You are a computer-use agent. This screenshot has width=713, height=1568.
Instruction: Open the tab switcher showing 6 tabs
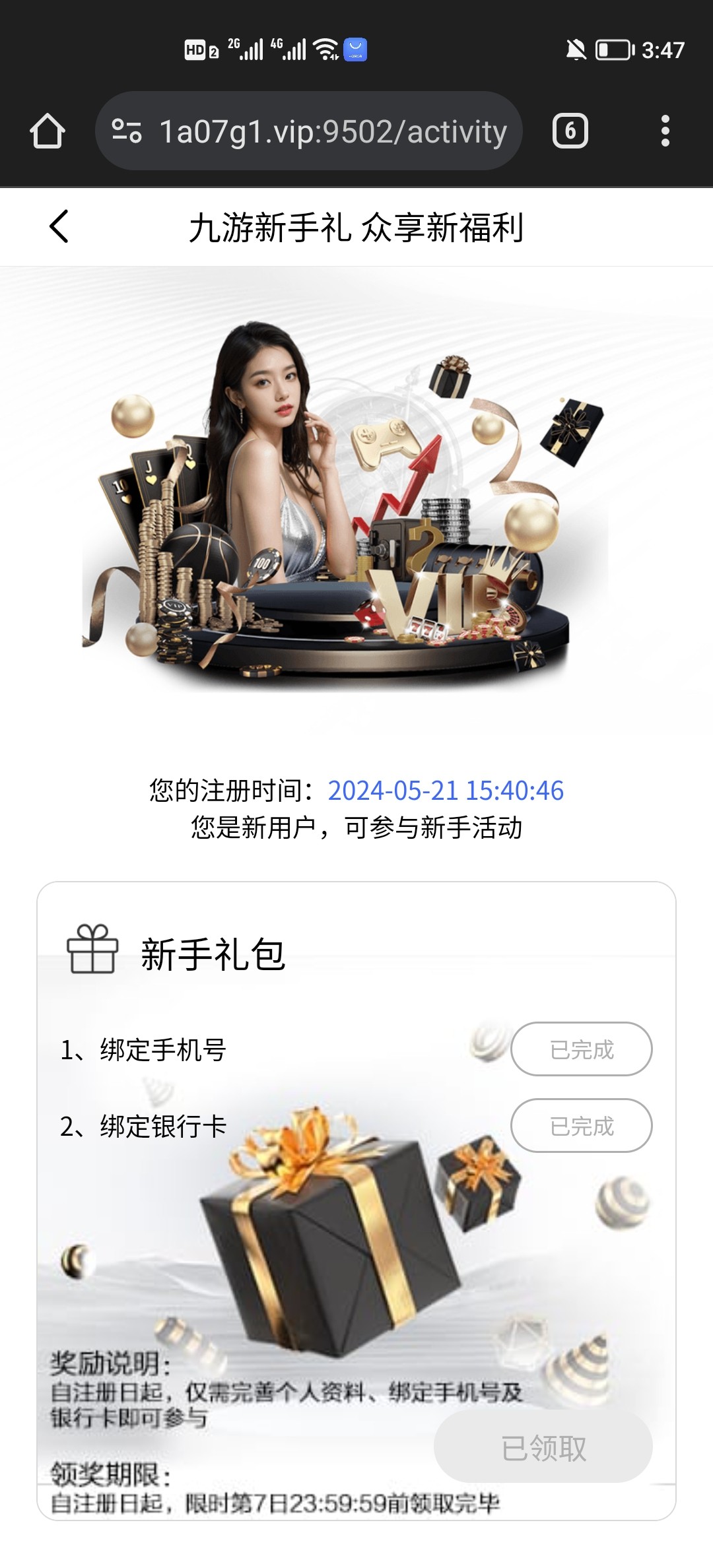click(x=570, y=131)
